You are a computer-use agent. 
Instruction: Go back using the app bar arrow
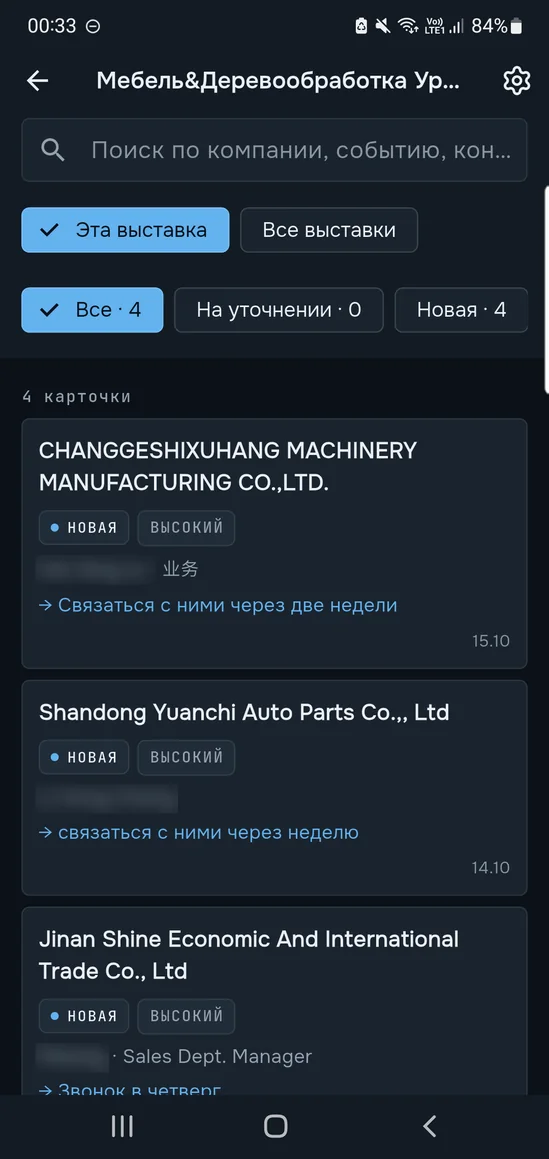point(38,81)
